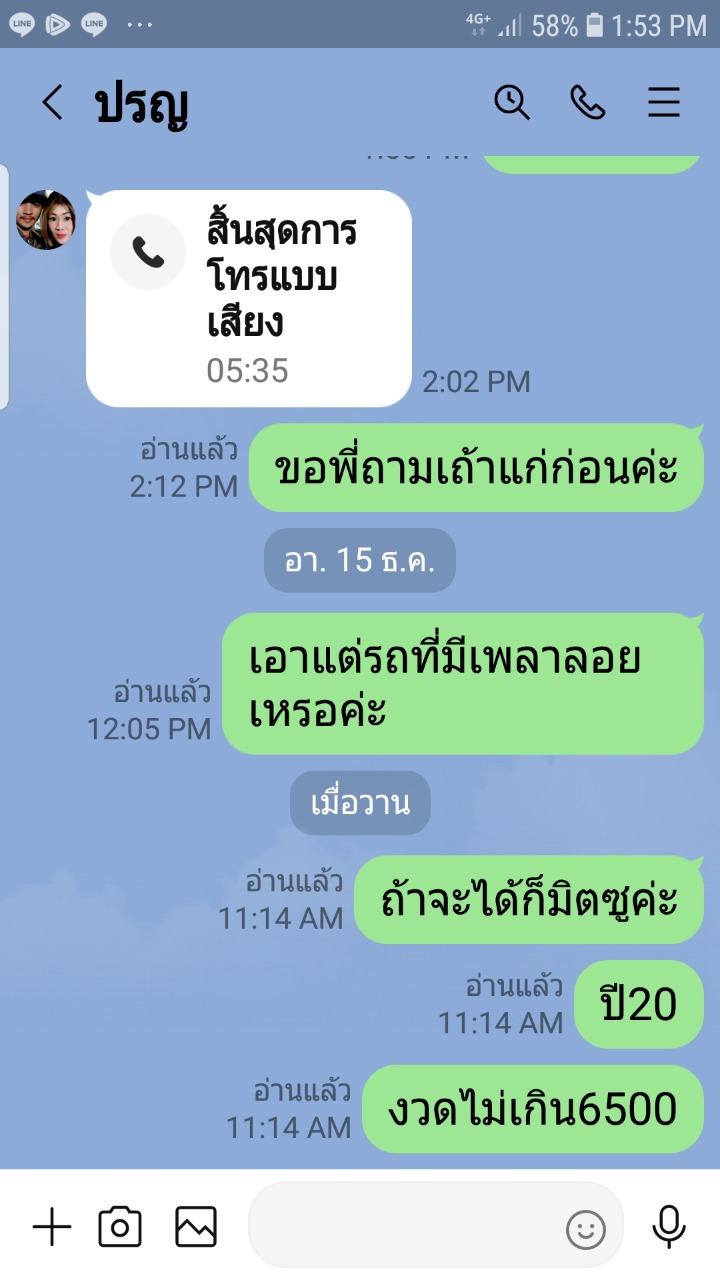The image size is (720, 1280).
Task: Focus the message text field
Action: pos(405,1226)
